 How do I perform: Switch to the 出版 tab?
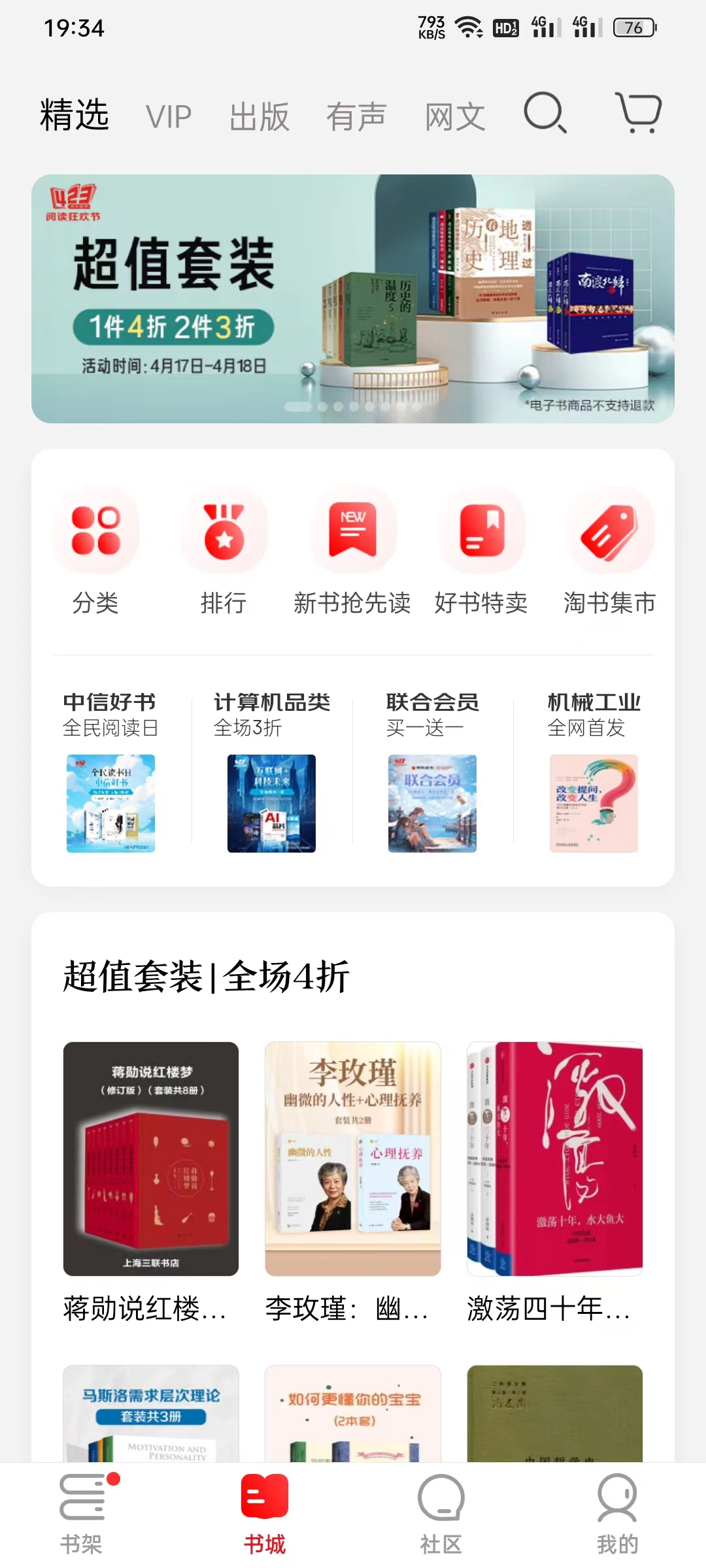(259, 117)
